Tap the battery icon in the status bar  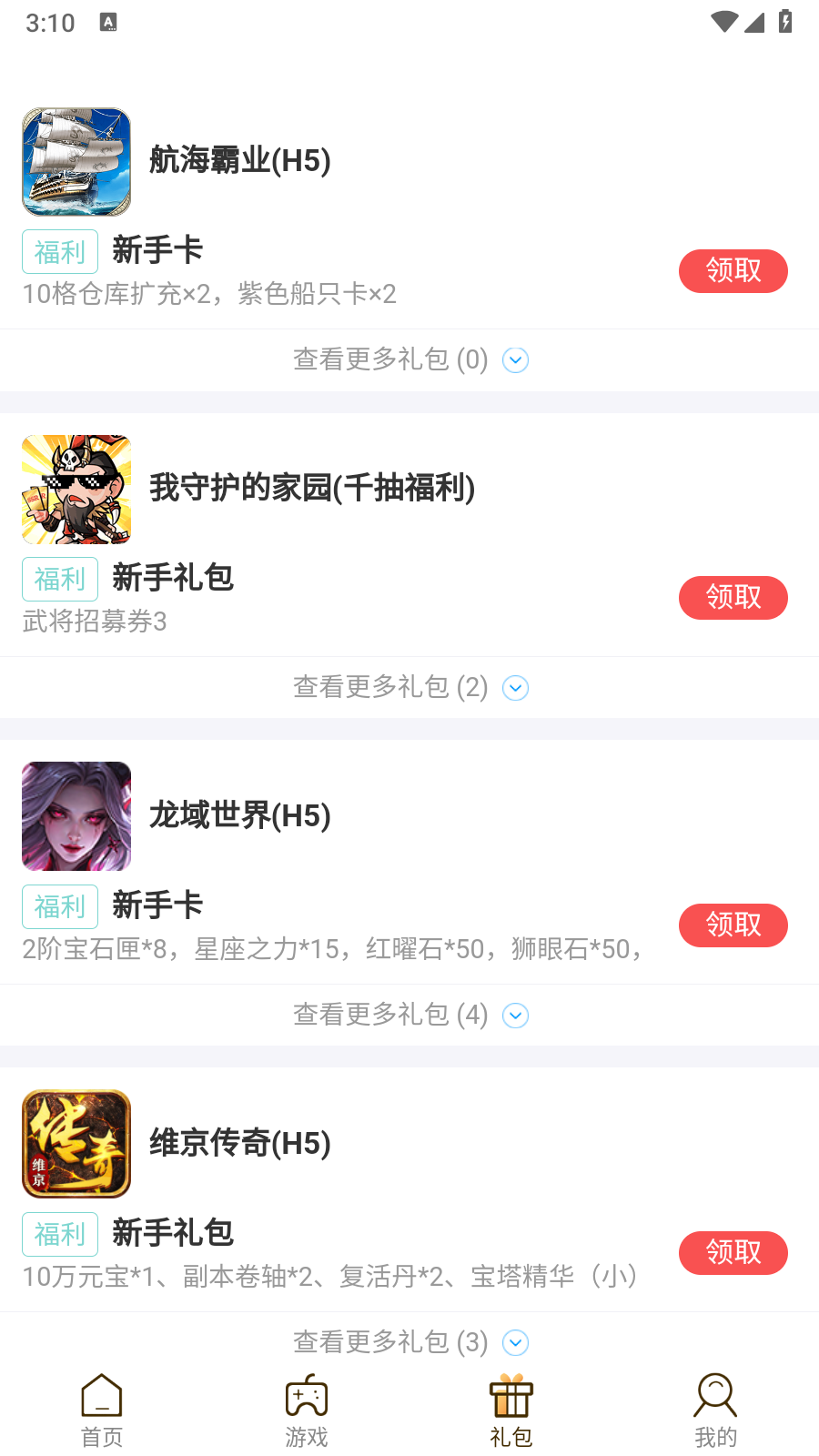tap(786, 22)
